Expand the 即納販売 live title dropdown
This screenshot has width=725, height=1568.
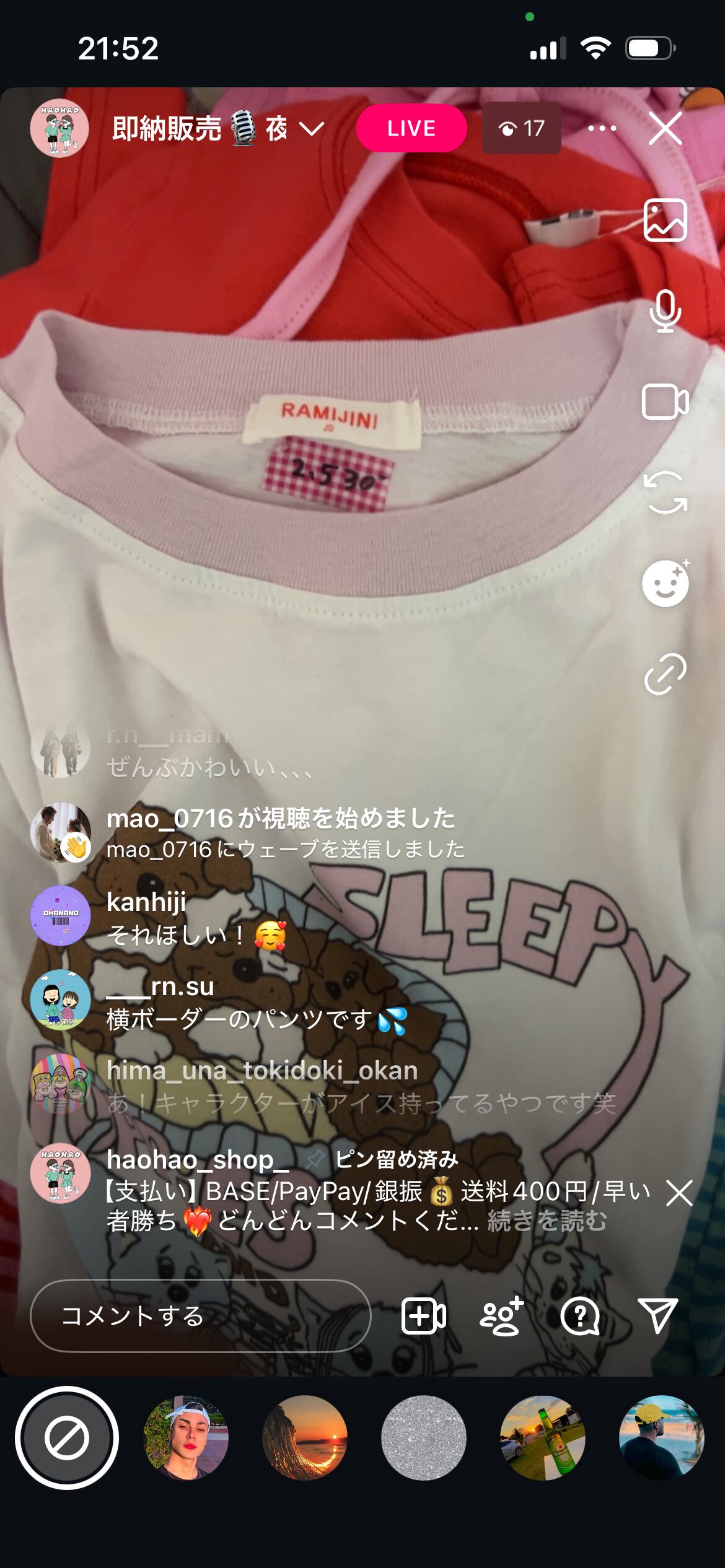(312, 129)
